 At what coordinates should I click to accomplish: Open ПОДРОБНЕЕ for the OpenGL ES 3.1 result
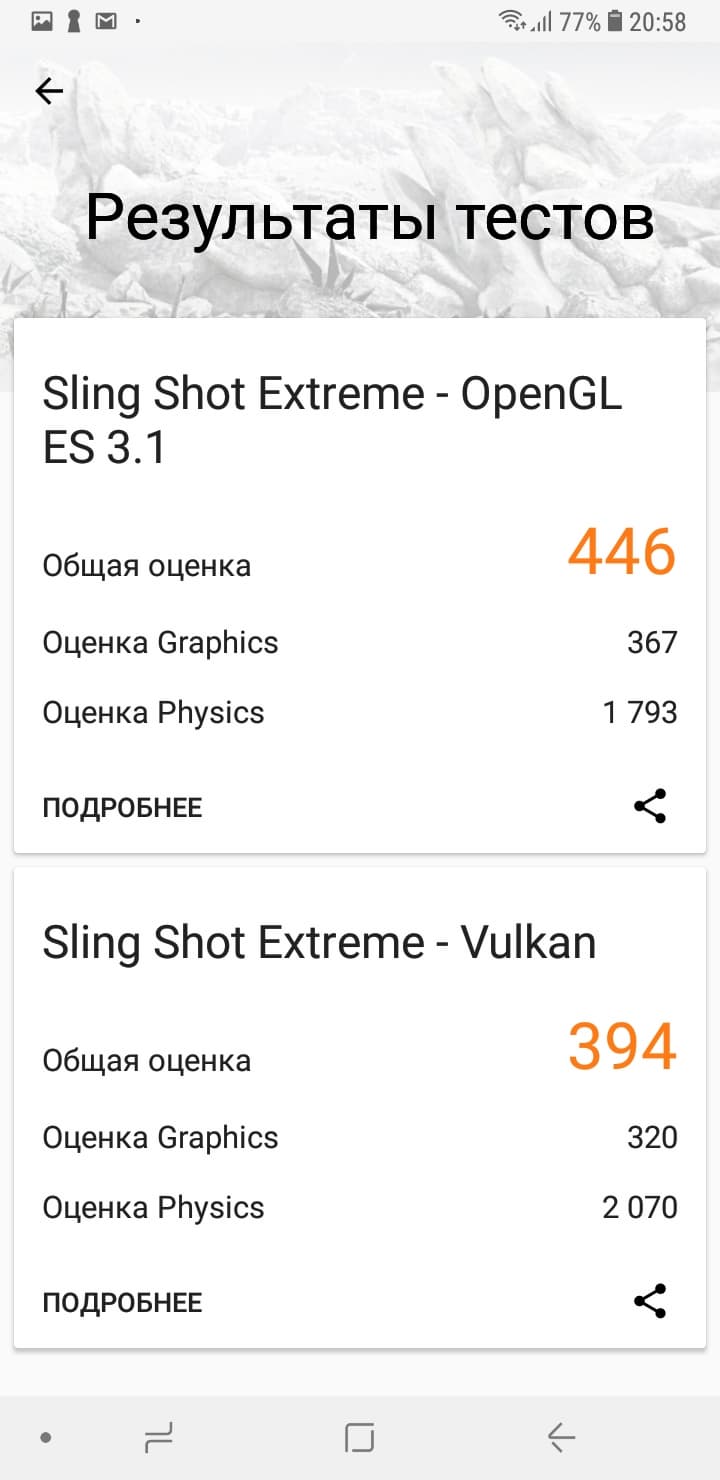(122, 807)
